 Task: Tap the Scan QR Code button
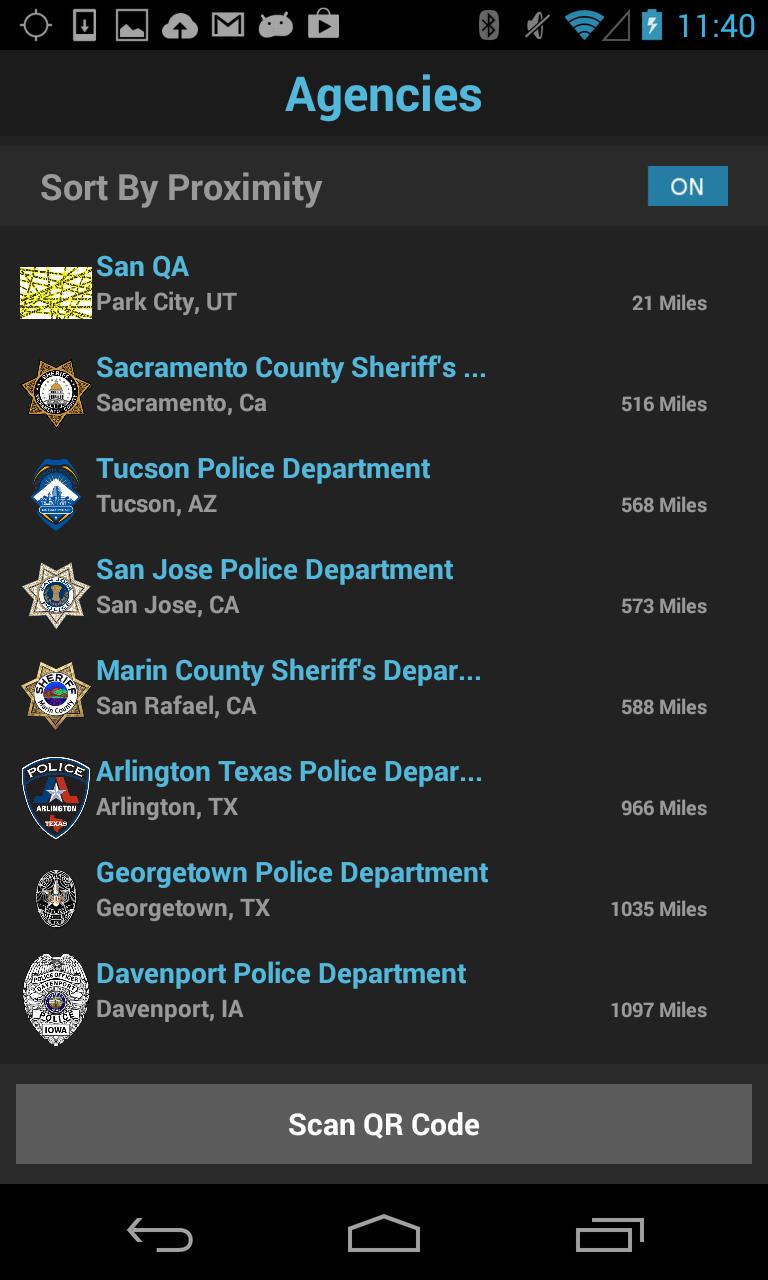pos(384,1124)
